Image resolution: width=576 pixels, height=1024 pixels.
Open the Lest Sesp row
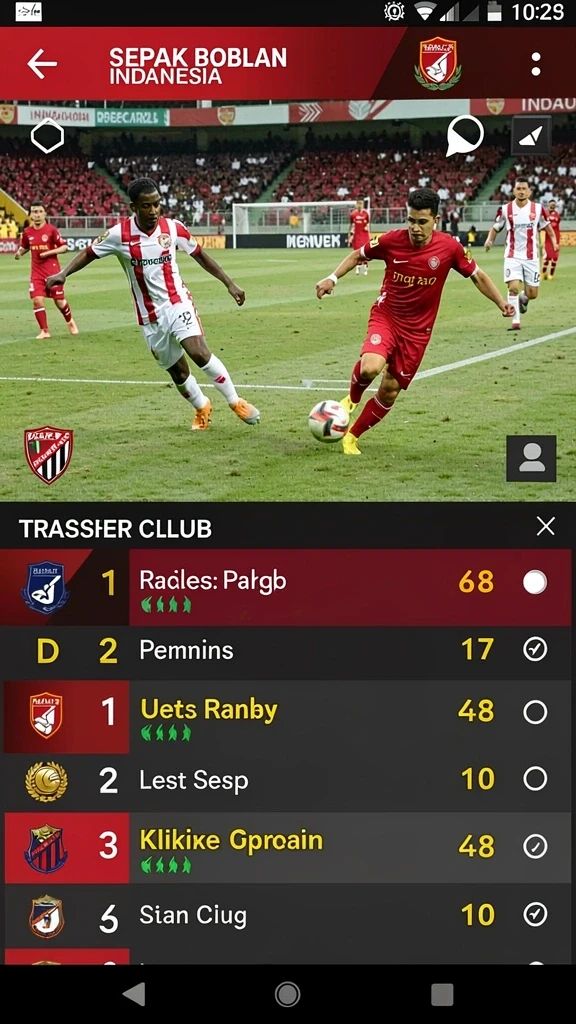288,780
